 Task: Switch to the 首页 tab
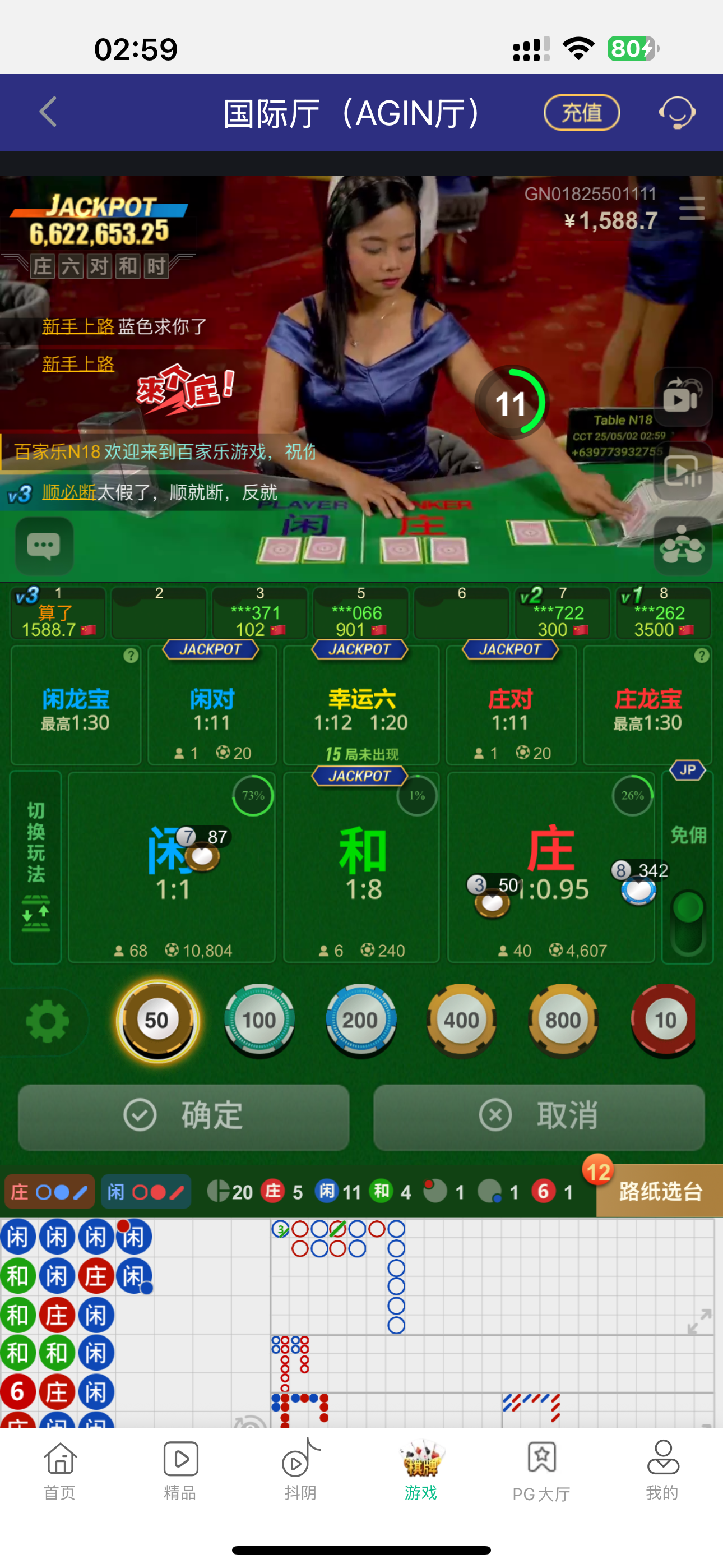(59, 1470)
